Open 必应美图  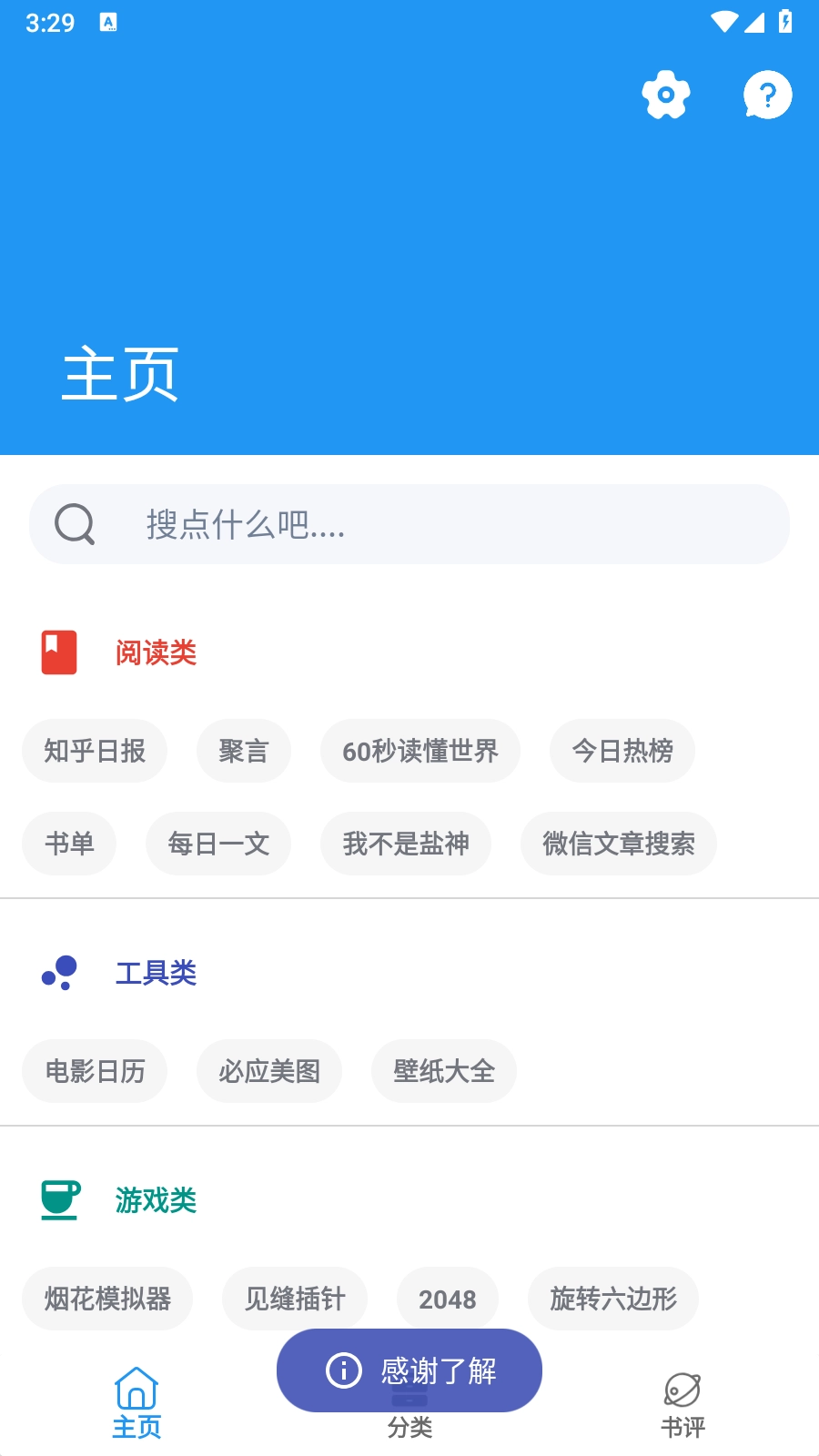269,1071
